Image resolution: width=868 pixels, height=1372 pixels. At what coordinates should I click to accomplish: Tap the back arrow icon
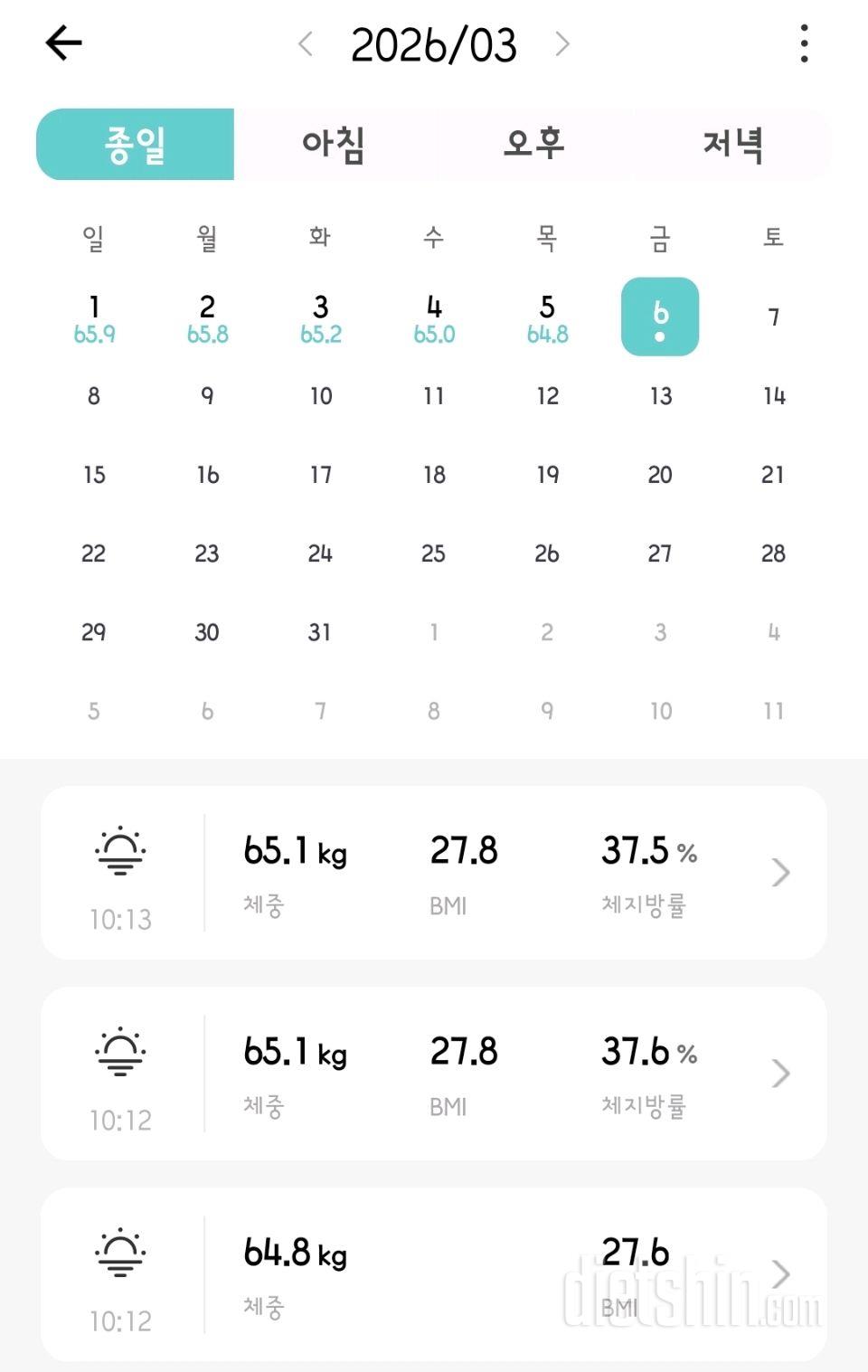[x=61, y=43]
